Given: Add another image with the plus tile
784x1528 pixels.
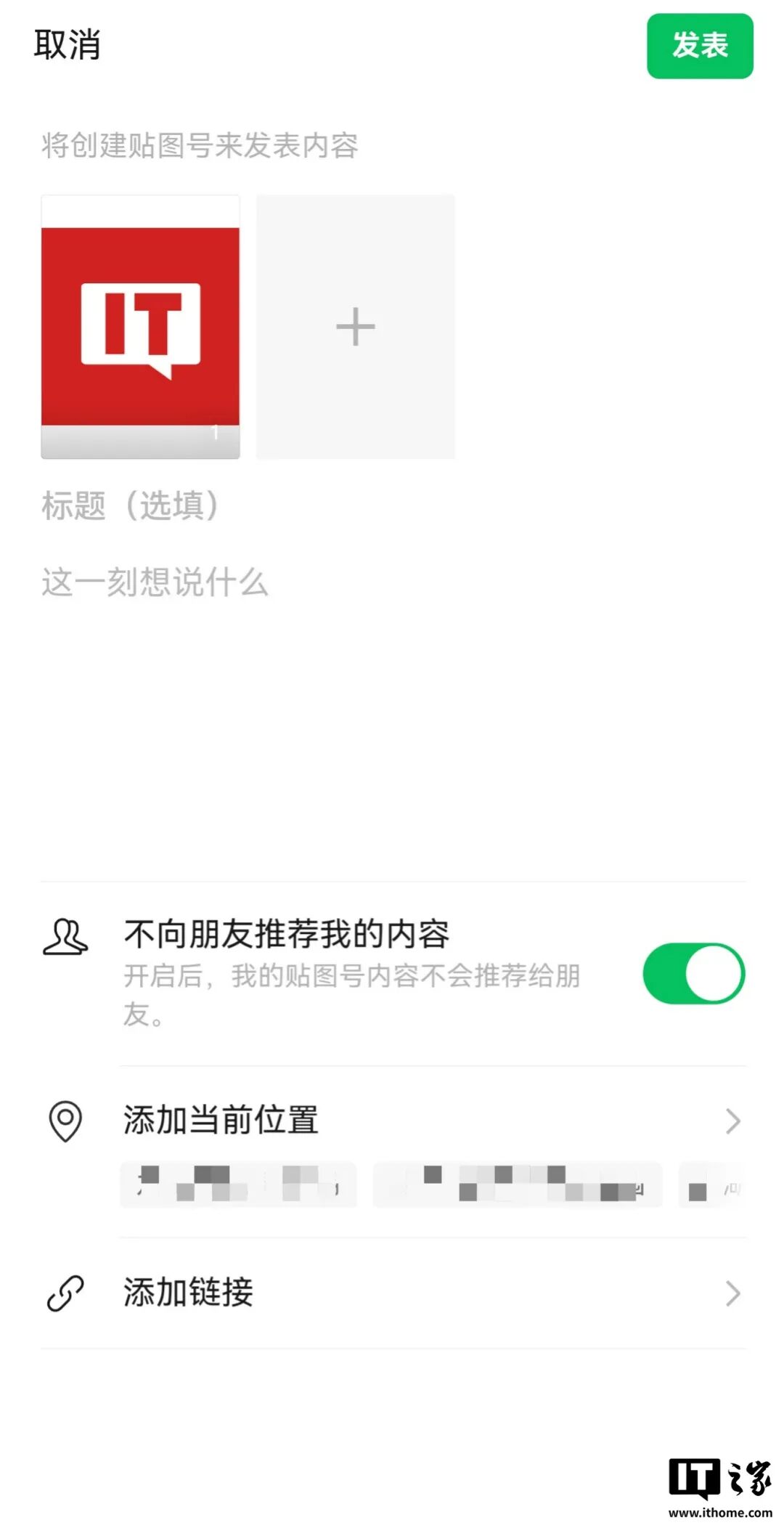Looking at the screenshot, I should tap(356, 327).
